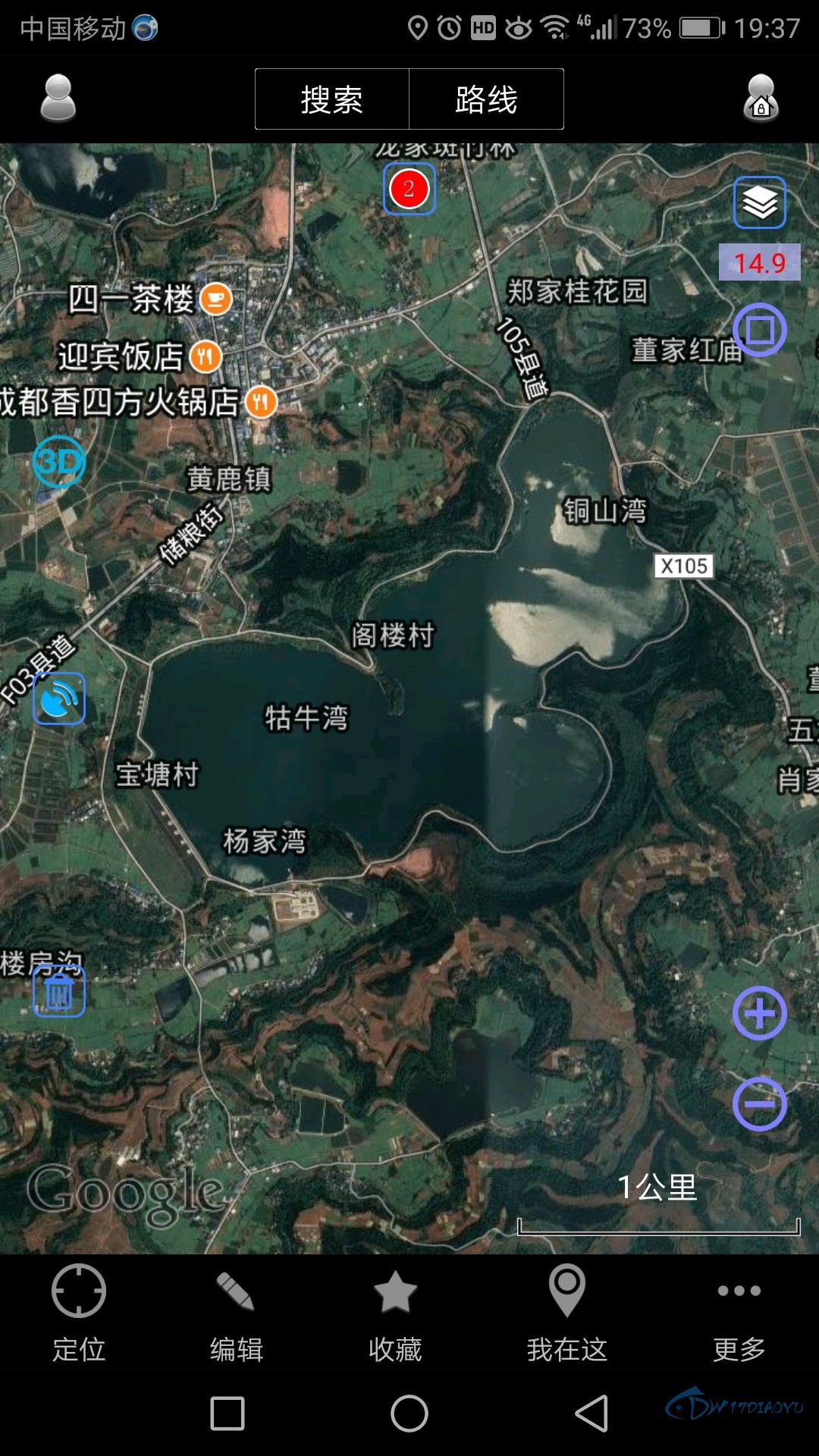Tap the square stop button
This screenshot has width=819, height=1456.
click(x=759, y=330)
